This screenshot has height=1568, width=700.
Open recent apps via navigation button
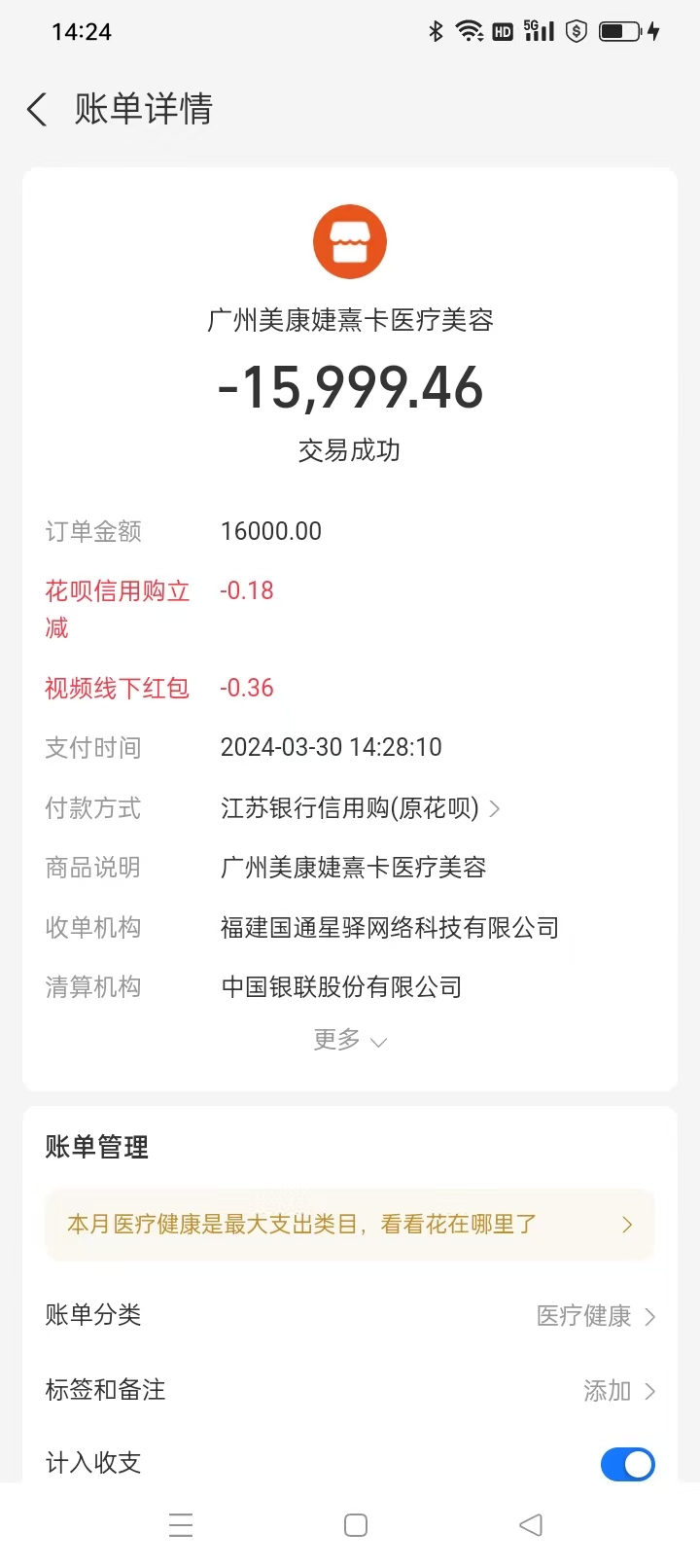[181, 1524]
